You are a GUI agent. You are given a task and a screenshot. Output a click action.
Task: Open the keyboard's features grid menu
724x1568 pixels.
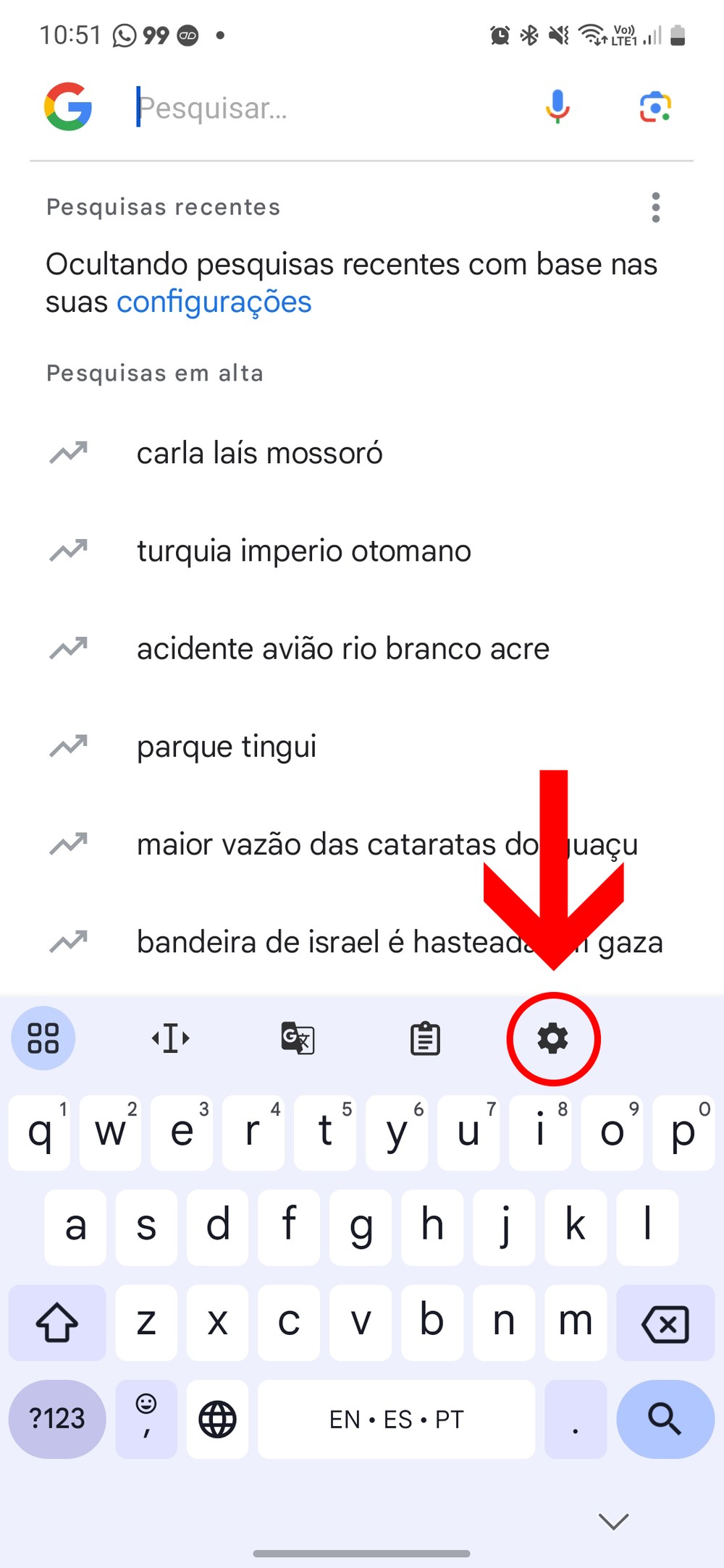(43, 1038)
